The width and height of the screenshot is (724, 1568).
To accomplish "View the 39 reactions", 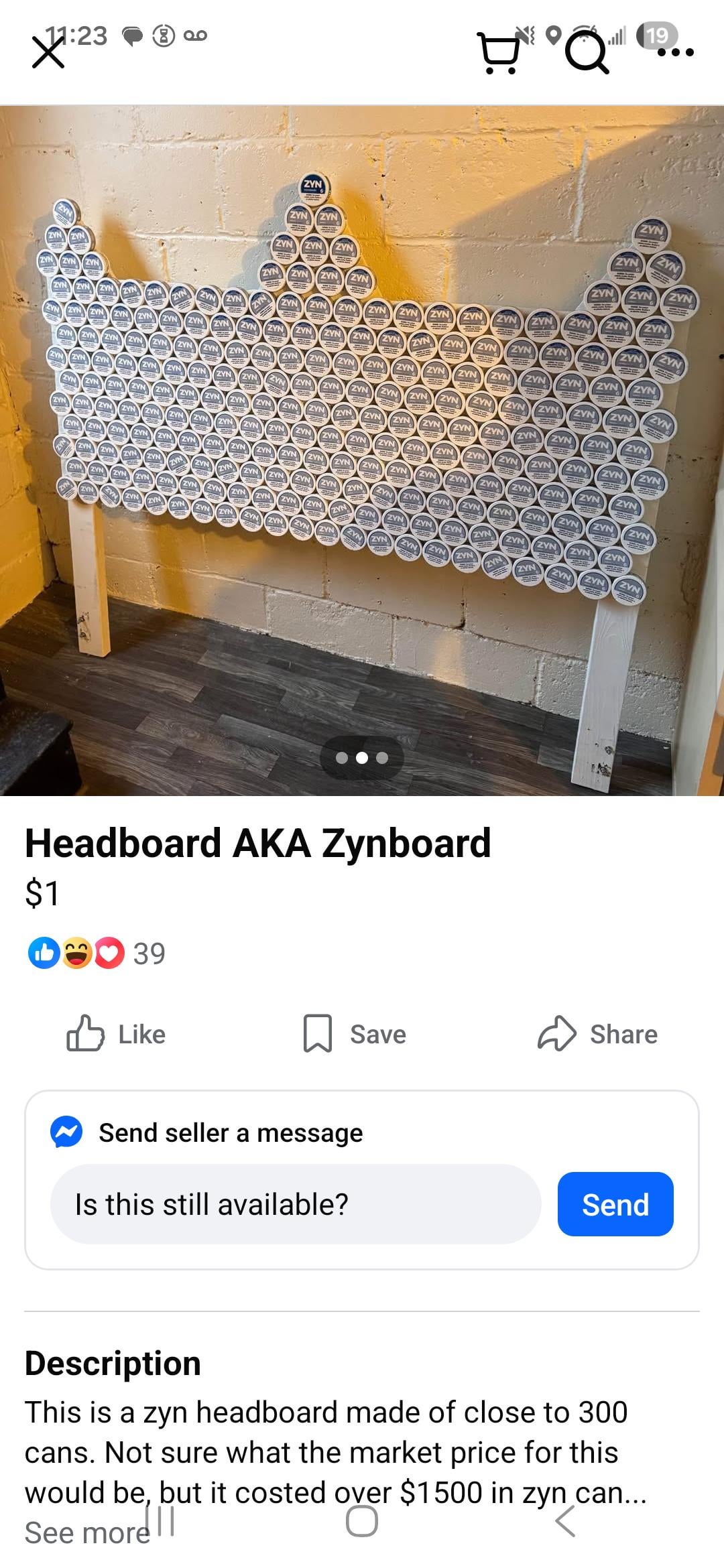I will click(x=97, y=953).
